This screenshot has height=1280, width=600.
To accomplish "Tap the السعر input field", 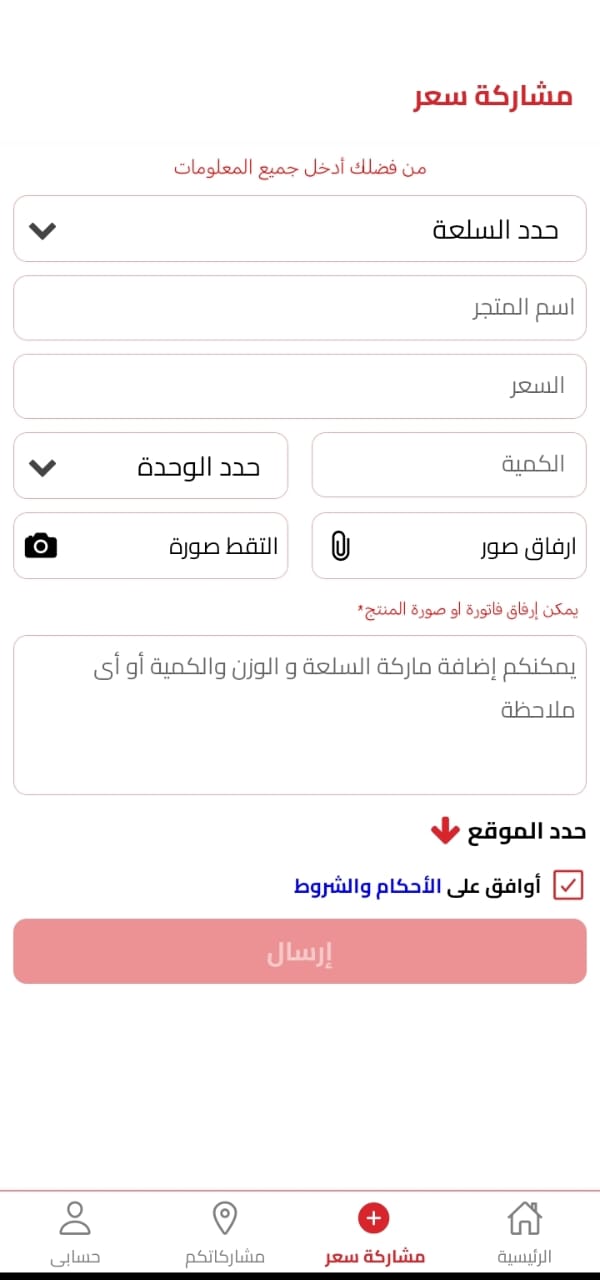I will point(300,386).
